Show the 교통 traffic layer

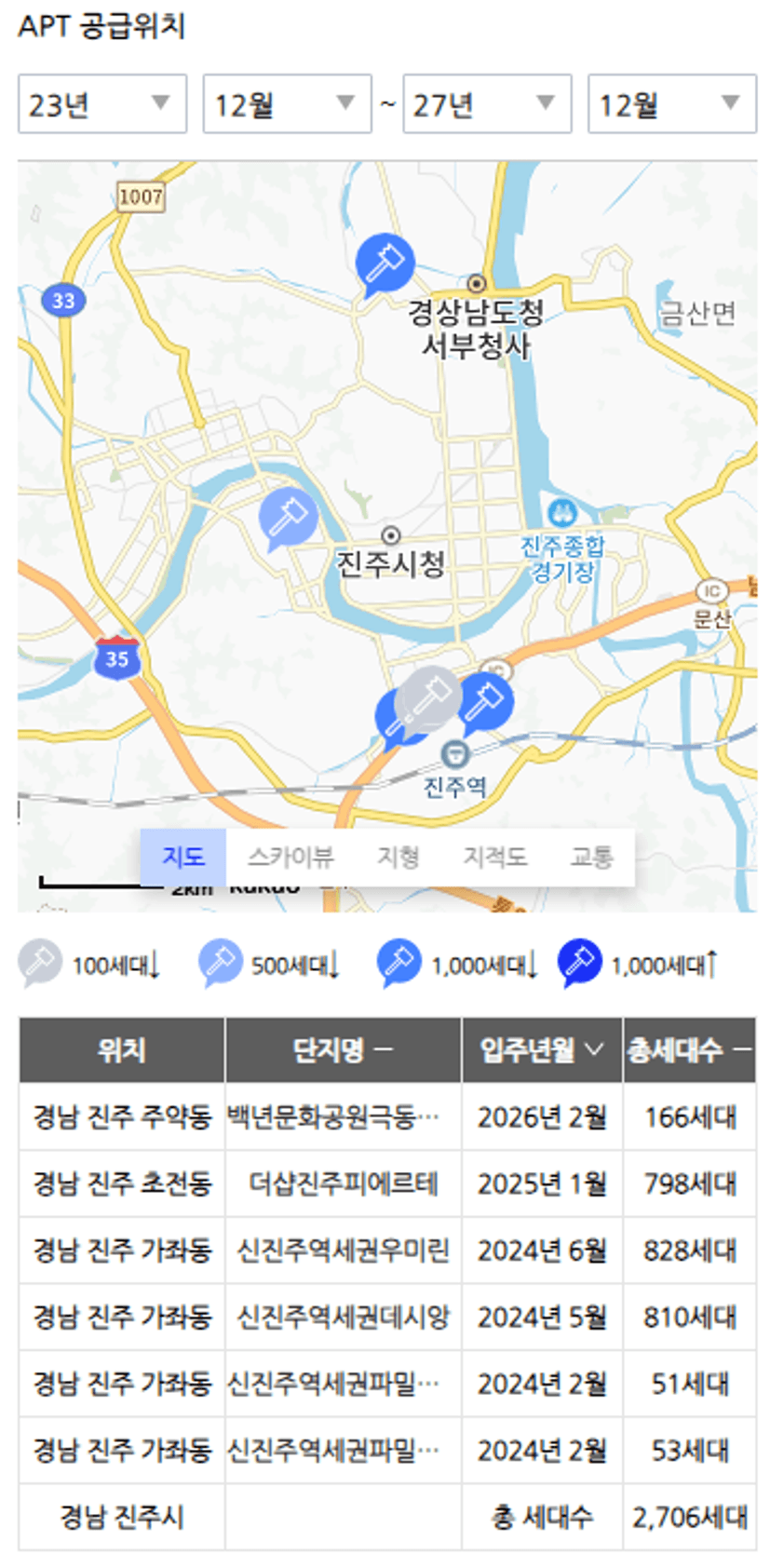coord(592,857)
